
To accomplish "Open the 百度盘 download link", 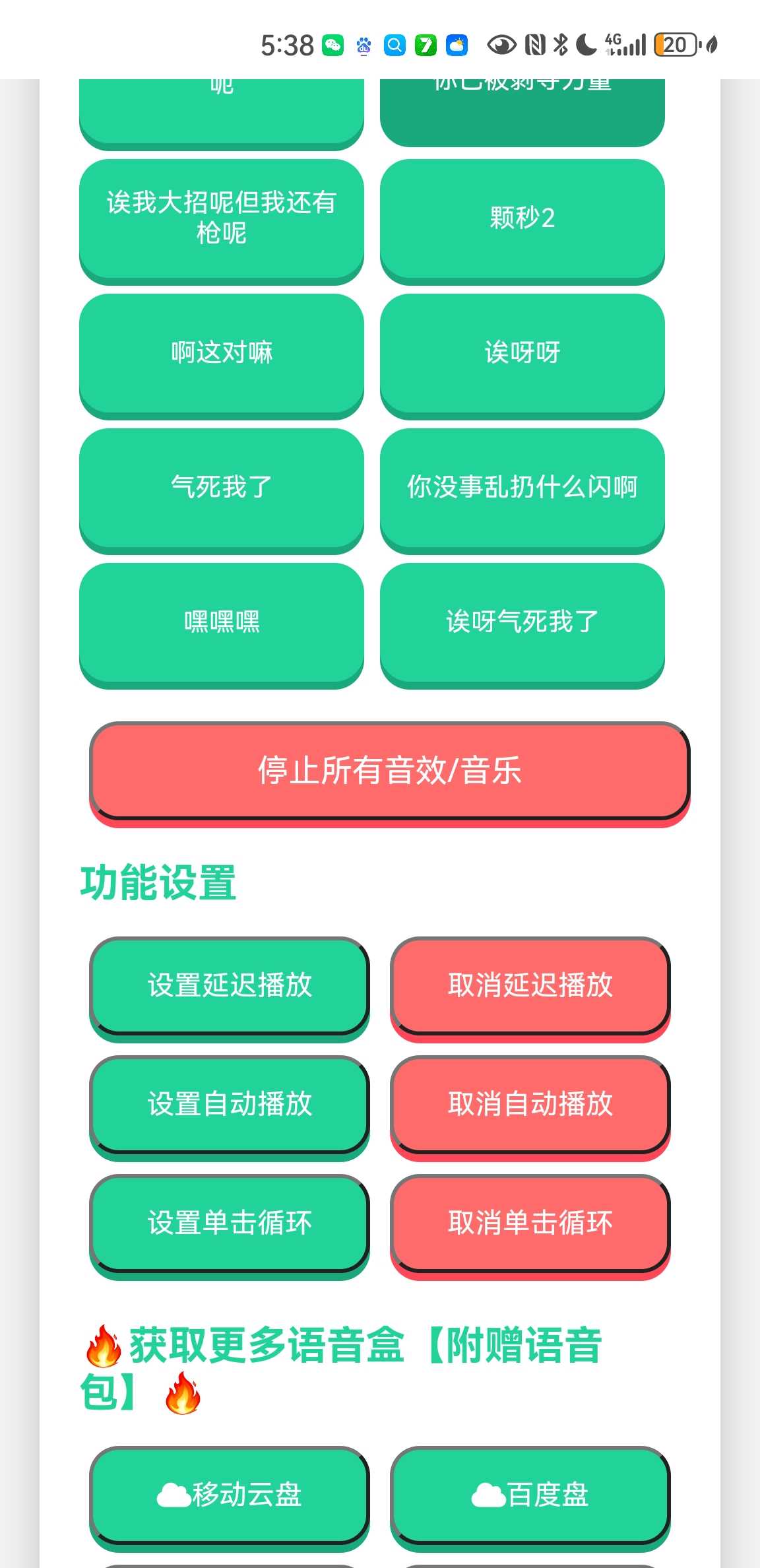I will pyautogui.click(x=530, y=1494).
